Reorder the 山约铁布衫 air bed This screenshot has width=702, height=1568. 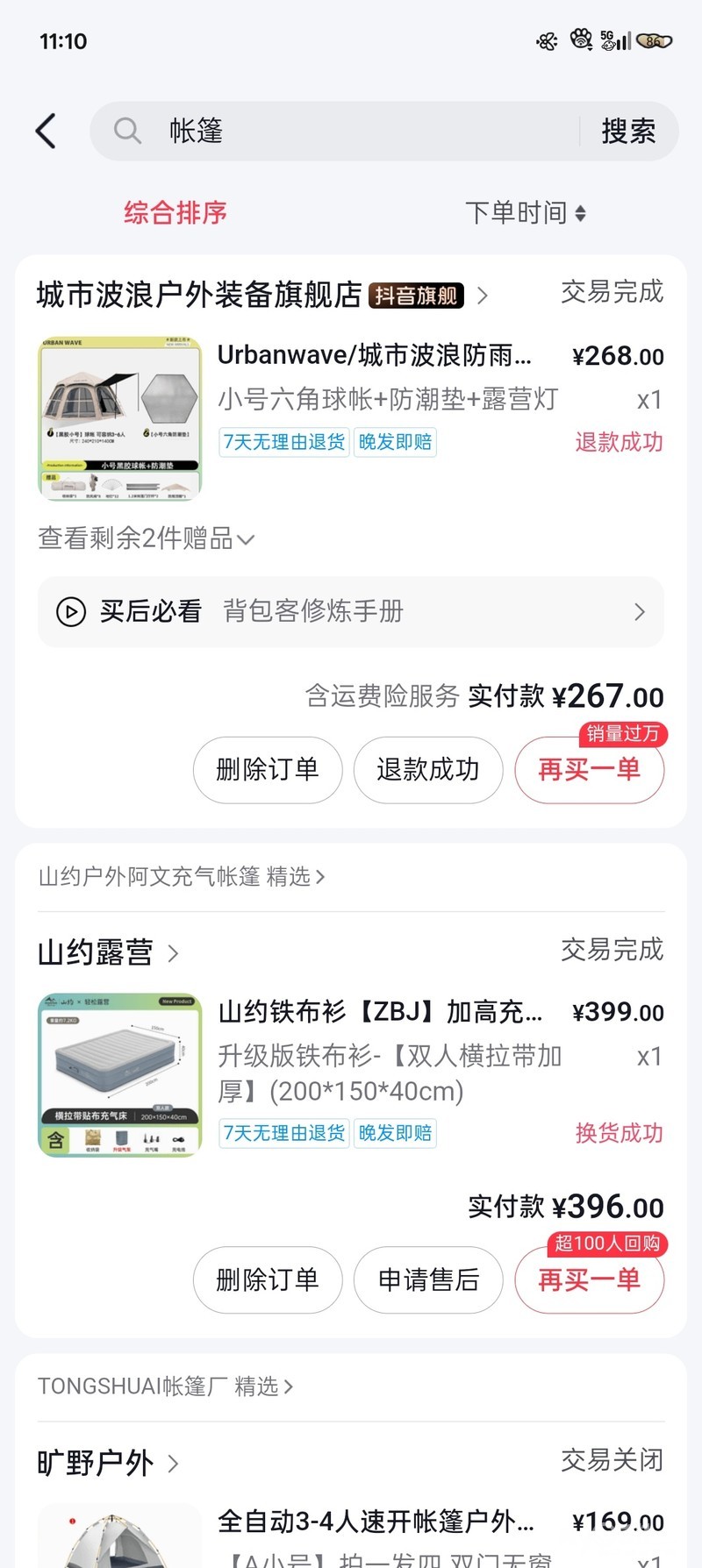[589, 1280]
